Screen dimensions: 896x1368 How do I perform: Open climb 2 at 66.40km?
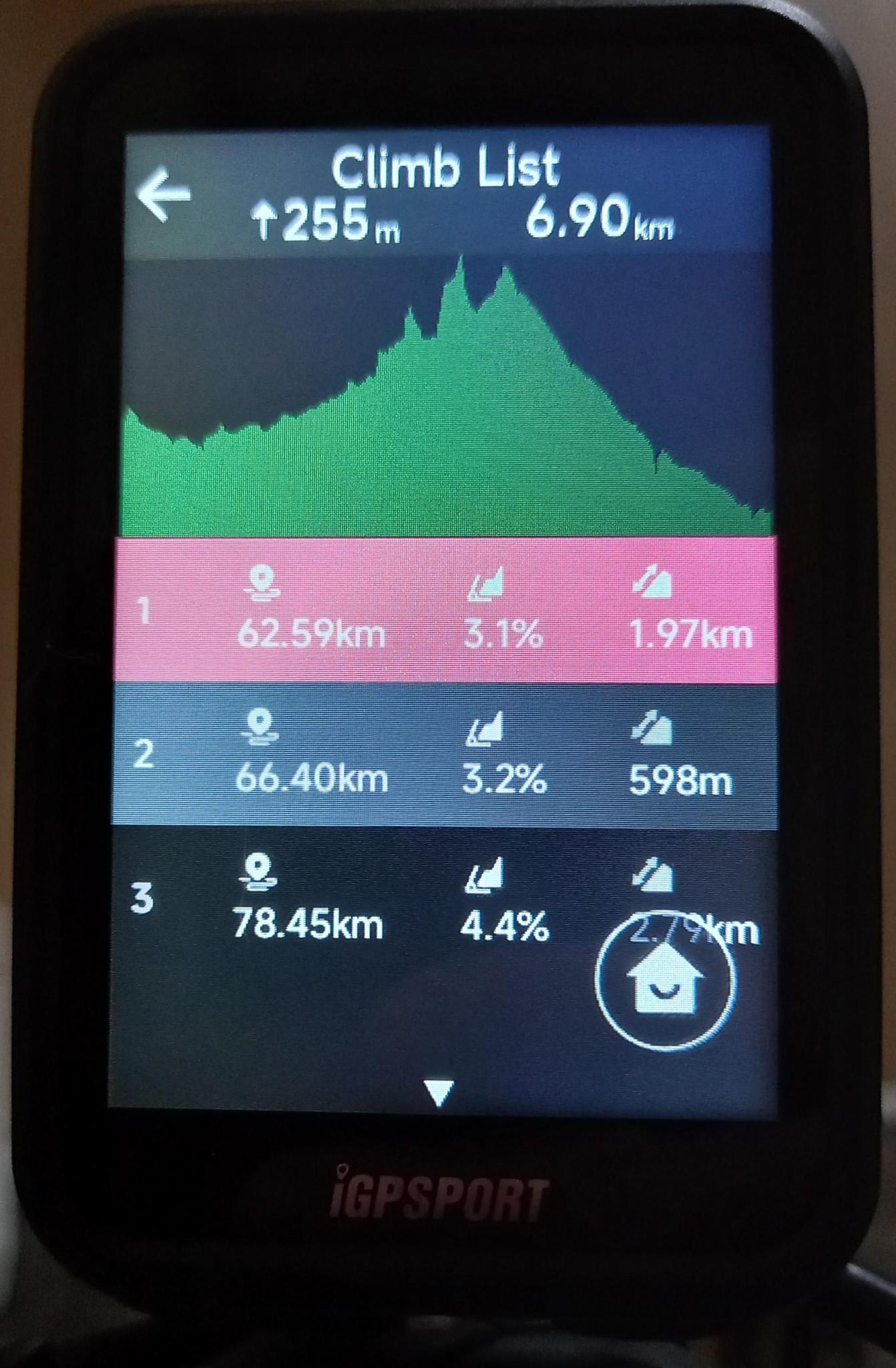(x=444, y=755)
